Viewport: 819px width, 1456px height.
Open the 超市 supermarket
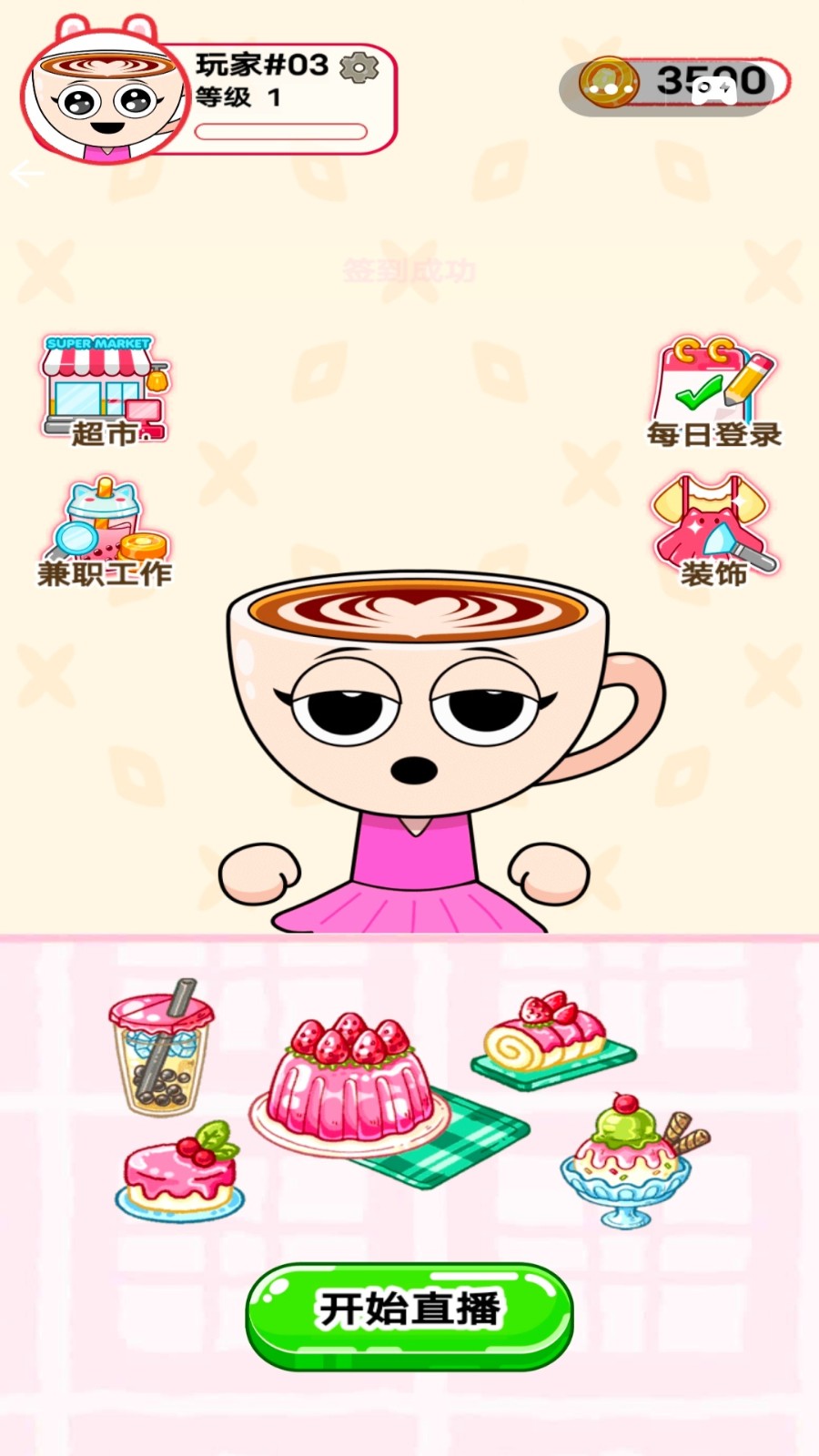click(105, 390)
